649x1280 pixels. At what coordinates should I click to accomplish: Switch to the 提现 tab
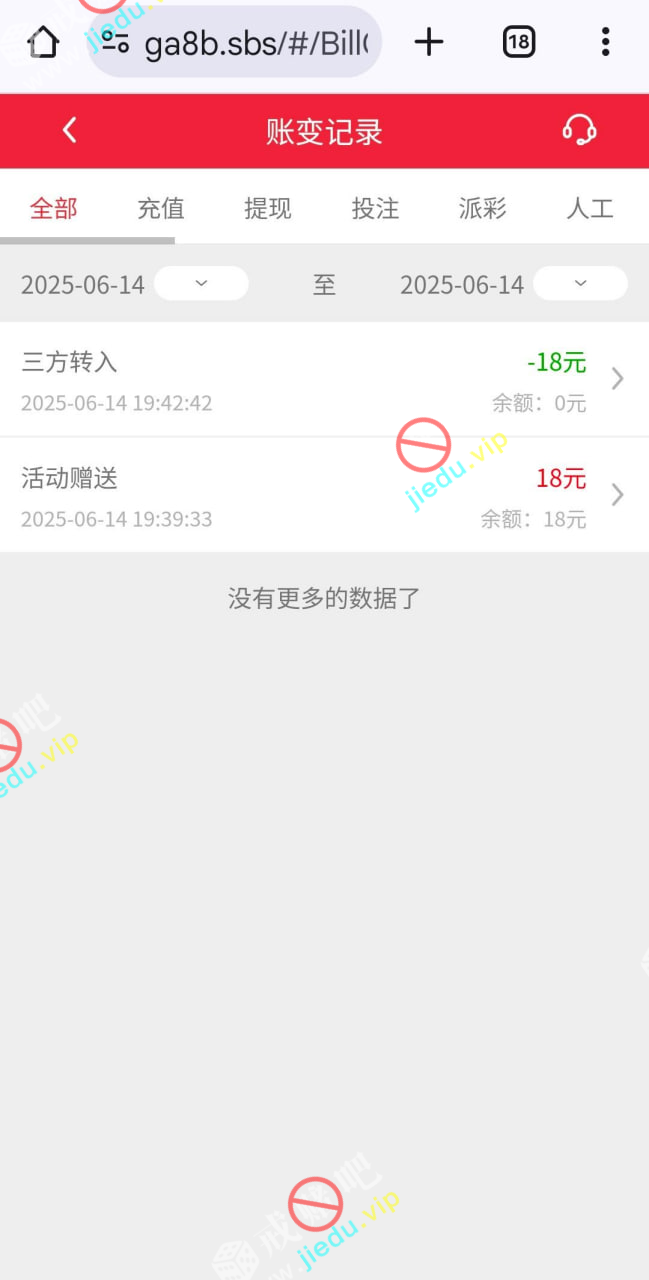point(268,208)
